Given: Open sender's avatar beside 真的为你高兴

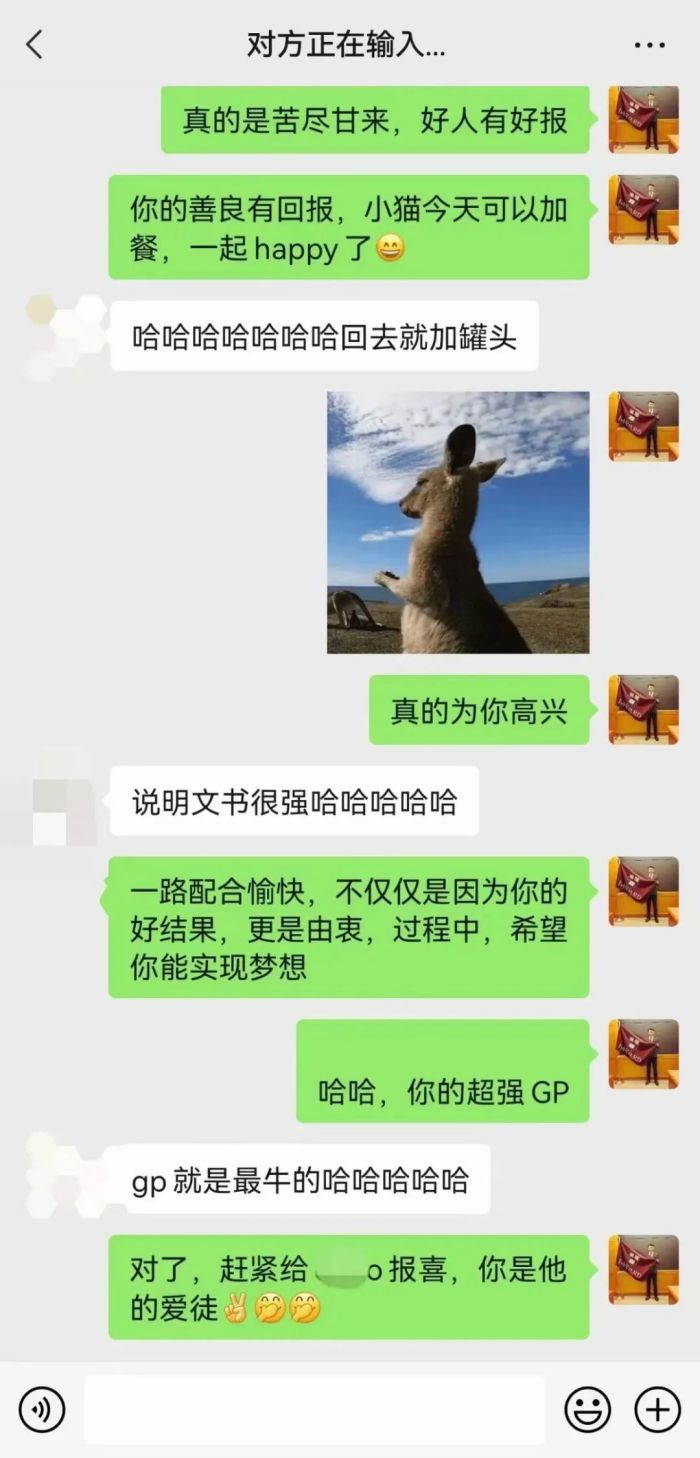Looking at the screenshot, I should coord(644,709).
